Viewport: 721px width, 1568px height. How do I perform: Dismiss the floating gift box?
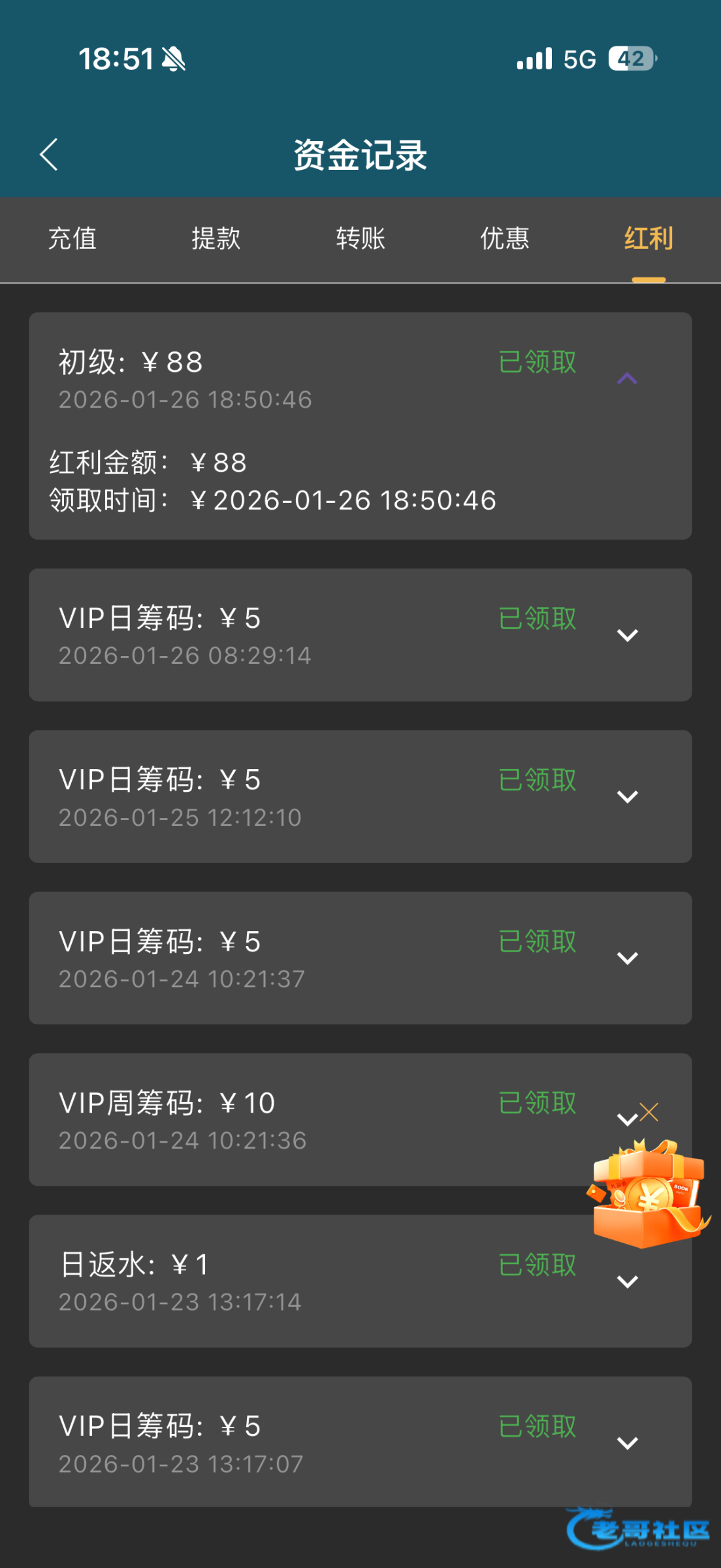pyautogui.click(x=649, y=1112)
